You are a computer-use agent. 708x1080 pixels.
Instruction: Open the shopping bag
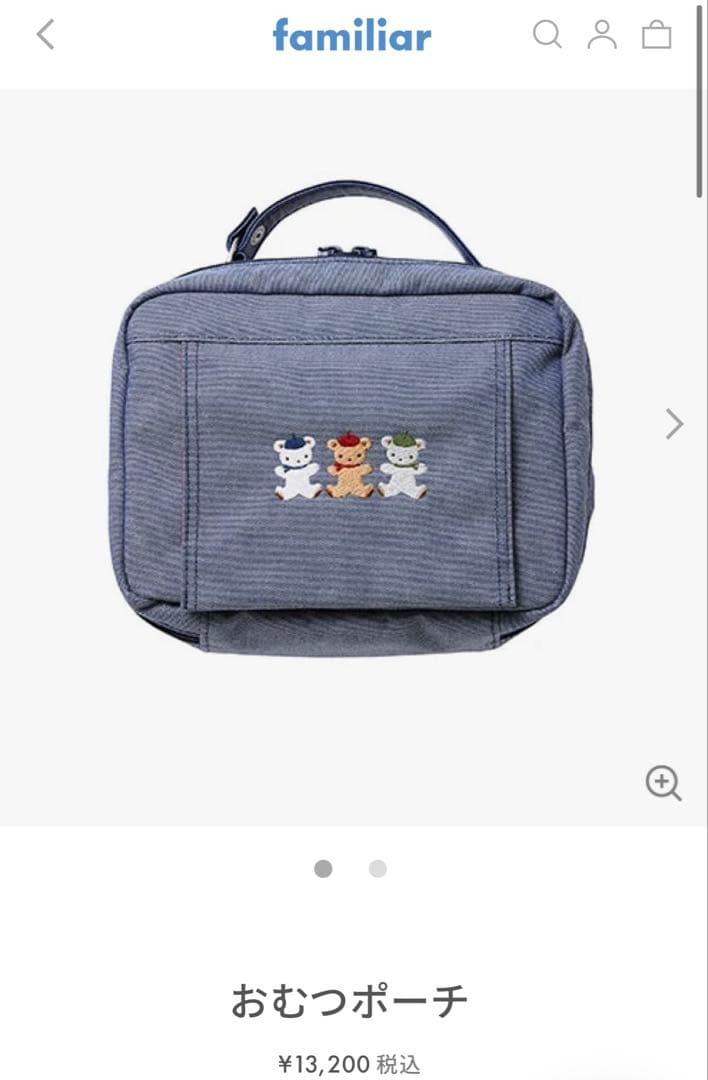point(656,35)
